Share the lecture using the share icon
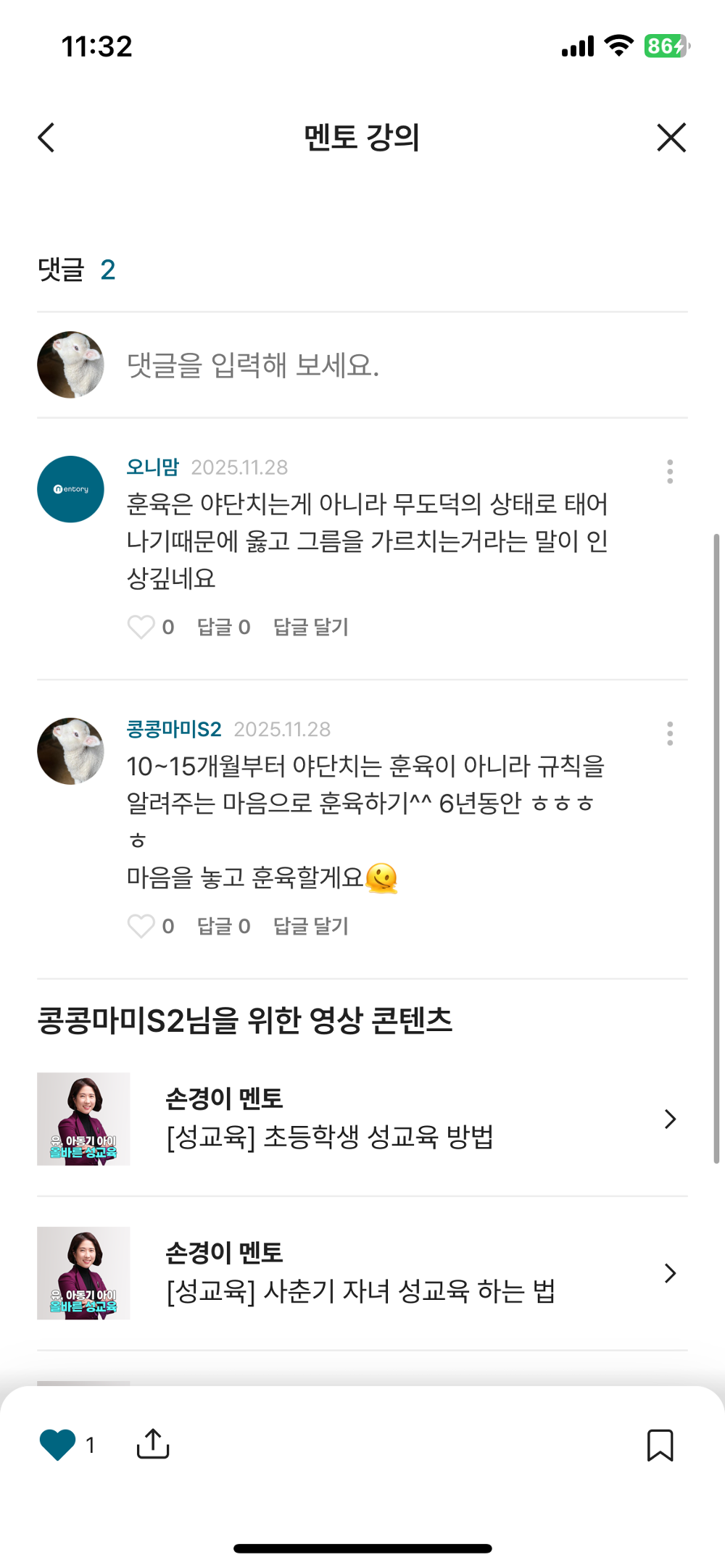This screenshot has height=1568, width=725. tap(152, 1445)
